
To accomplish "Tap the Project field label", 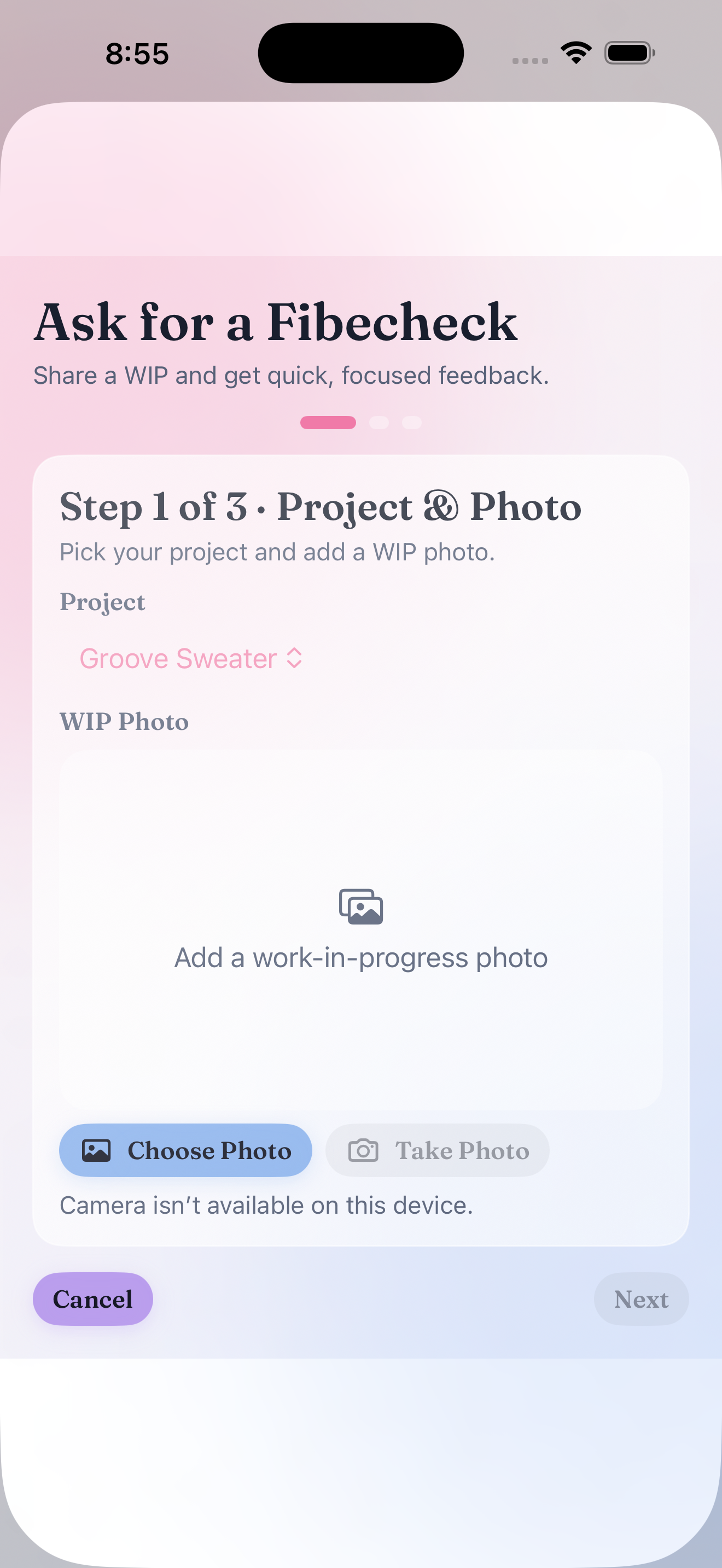I will 102,601.
